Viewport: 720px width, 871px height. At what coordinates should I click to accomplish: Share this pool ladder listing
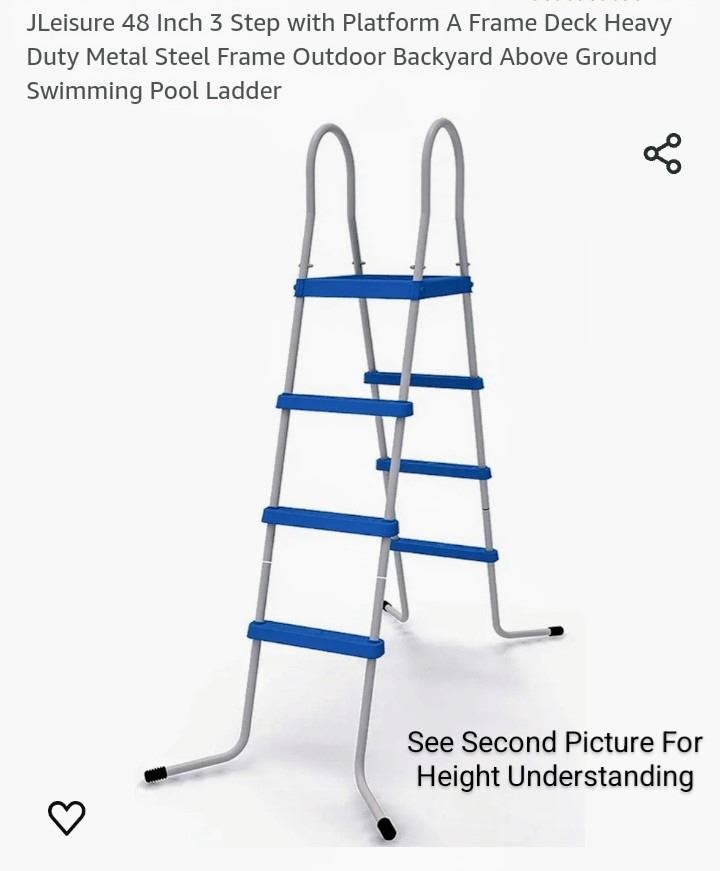pos(662,154)
